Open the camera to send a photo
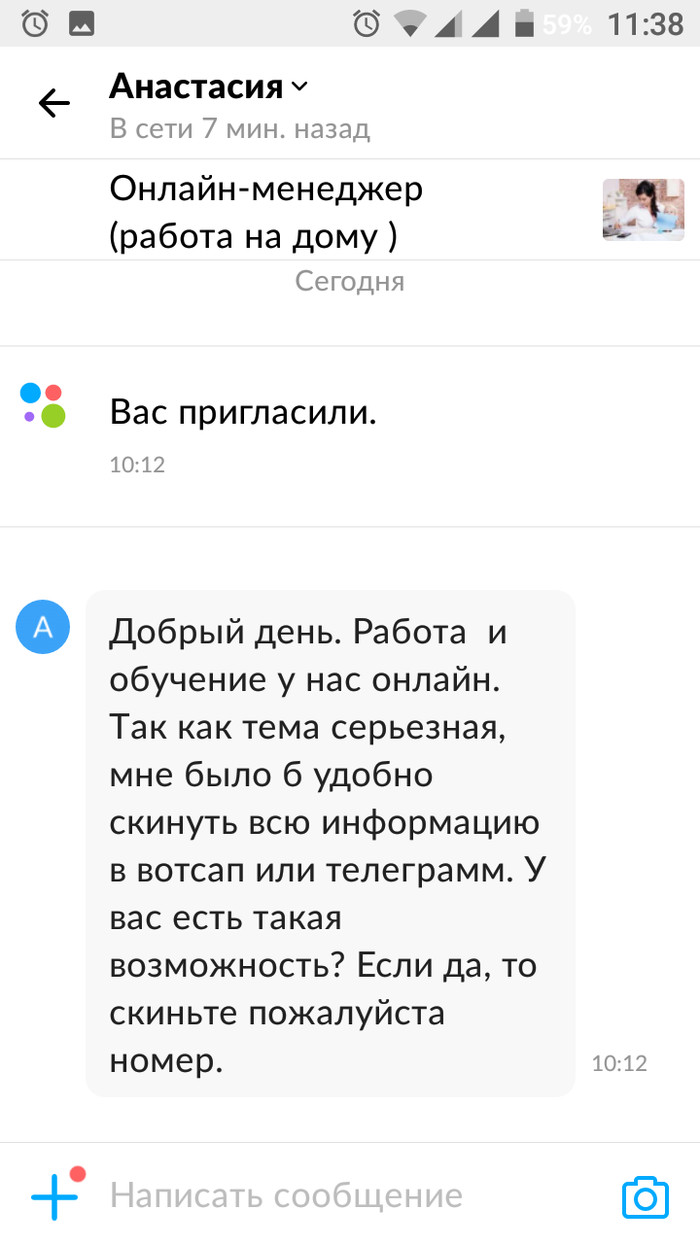 645,1196
